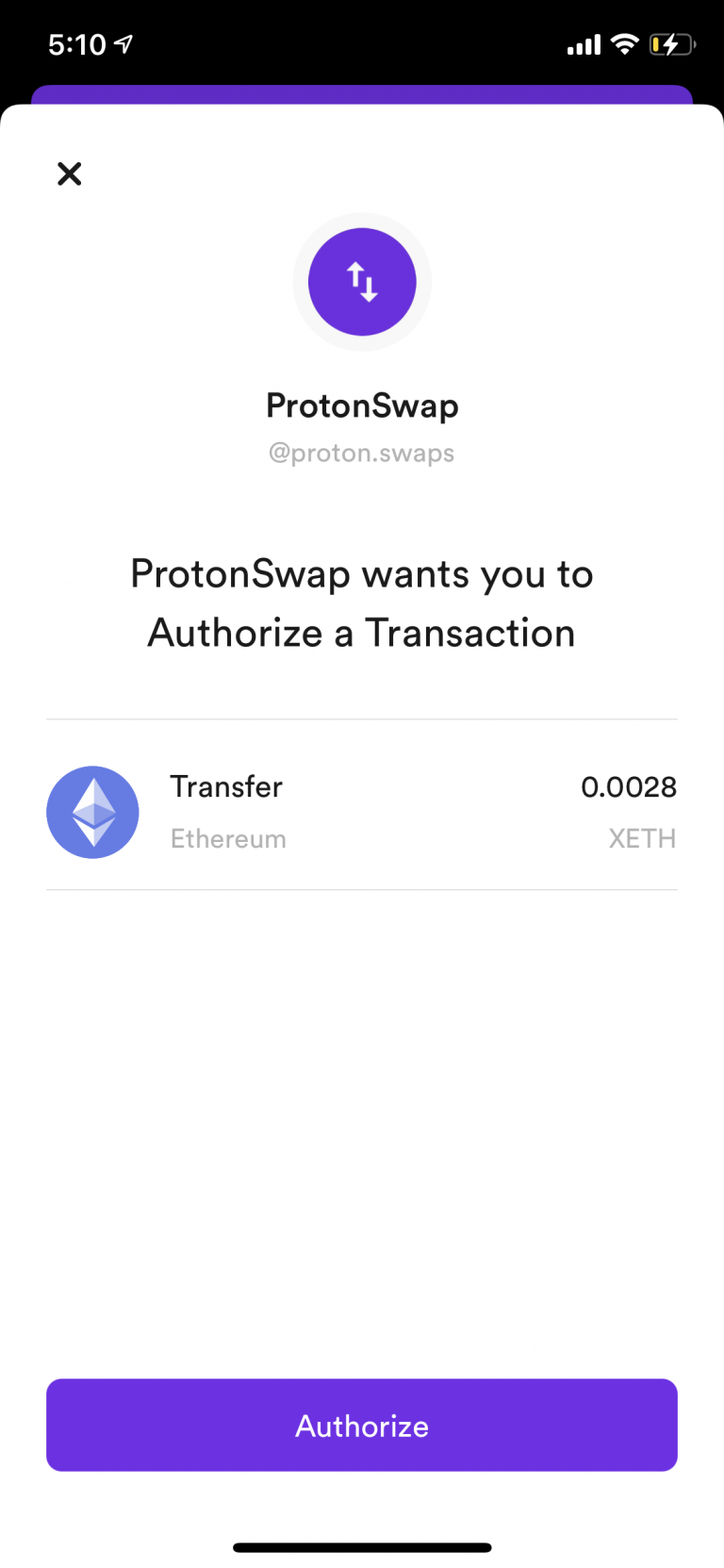Tap the transaction row for Ethereum
The width and height of the screenshot is (724, 1568).
tap(362, 812)
